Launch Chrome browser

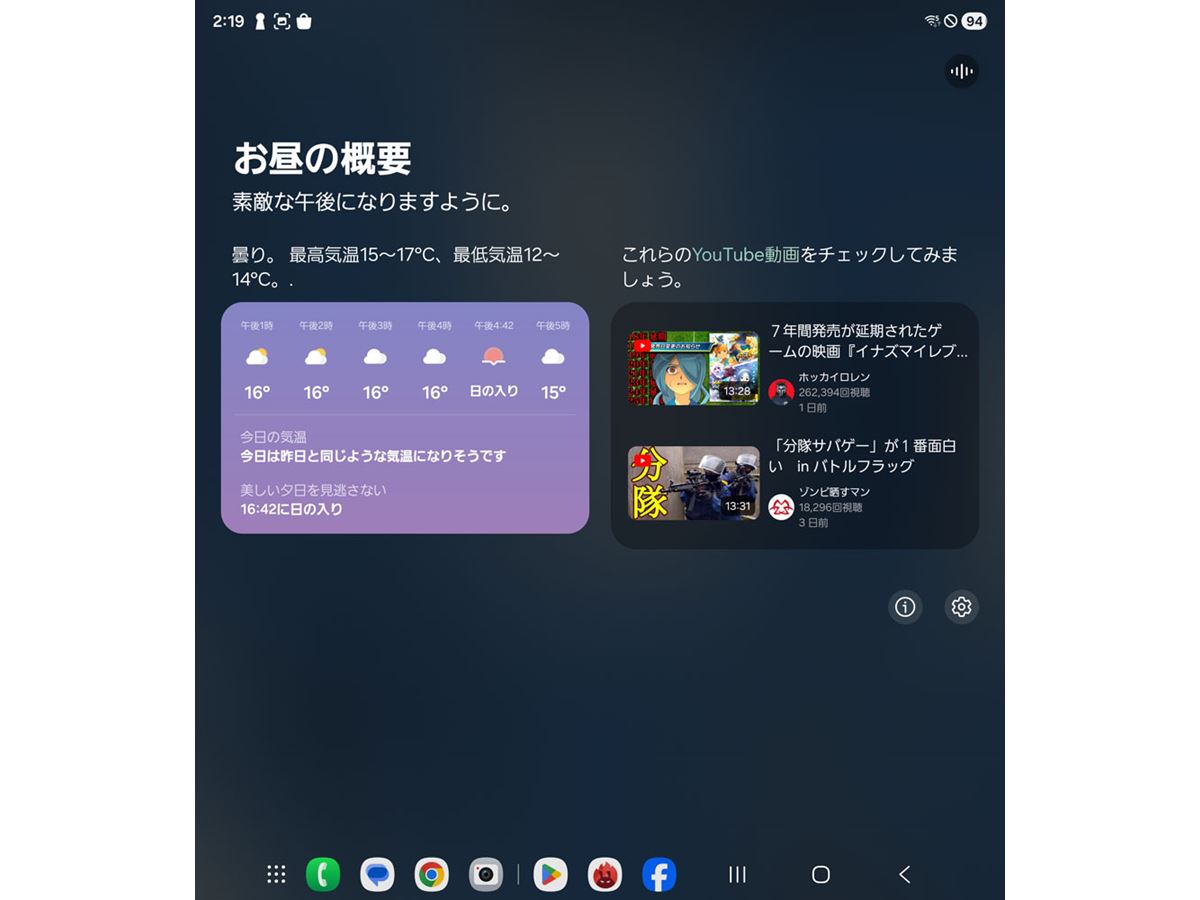coord(432,874)
